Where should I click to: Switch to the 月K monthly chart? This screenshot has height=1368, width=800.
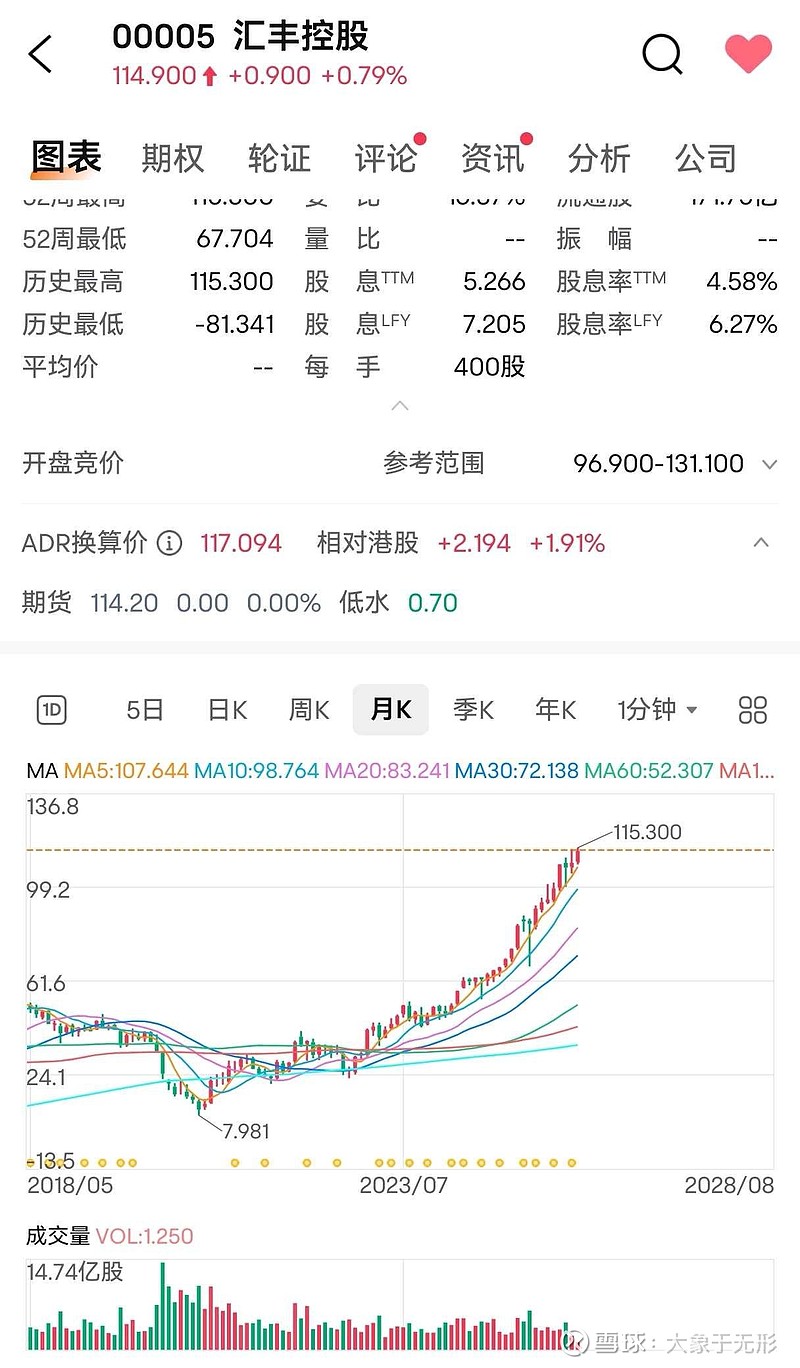(x=390, y=709)
